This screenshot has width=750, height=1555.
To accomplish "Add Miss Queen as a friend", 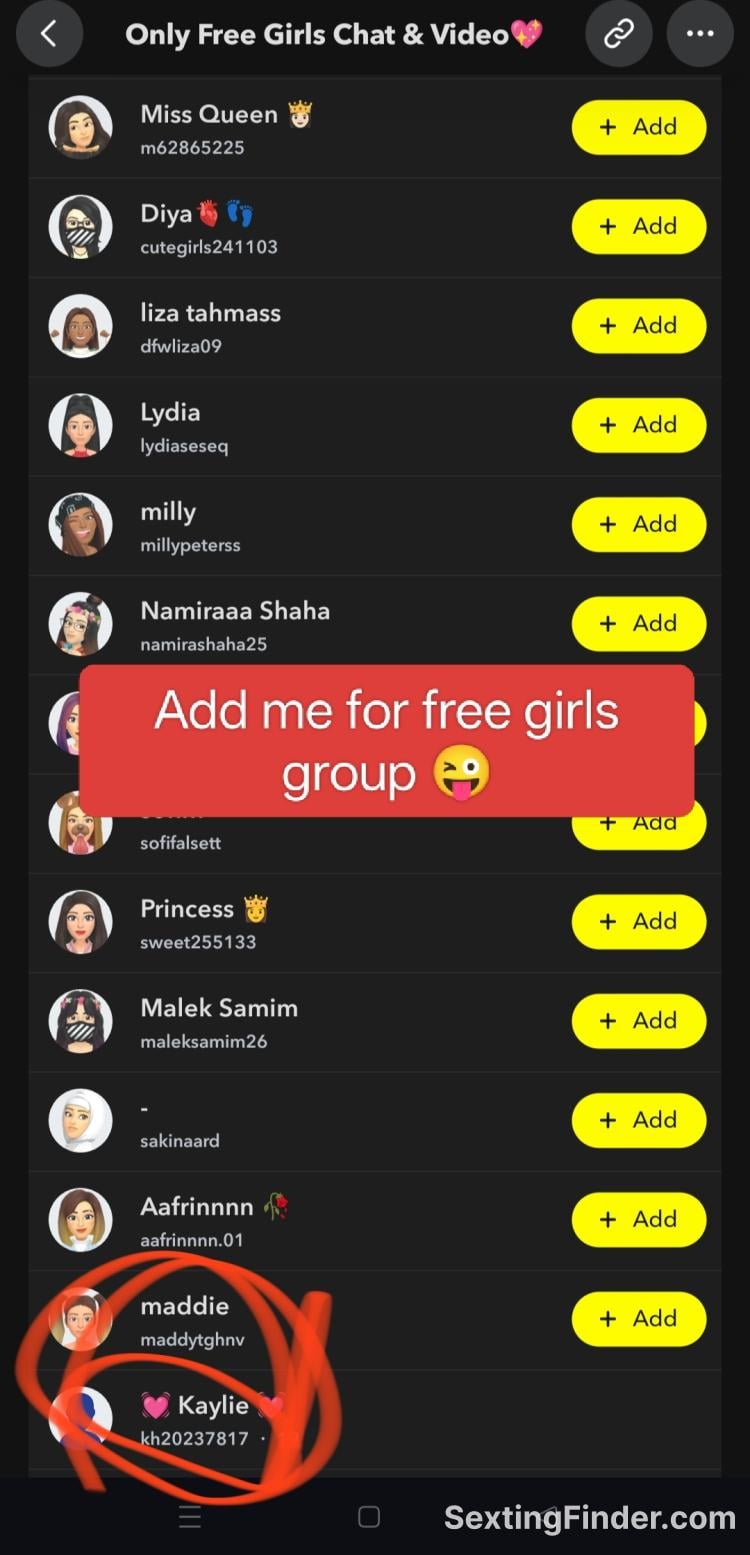I will (x=638, y=127).
